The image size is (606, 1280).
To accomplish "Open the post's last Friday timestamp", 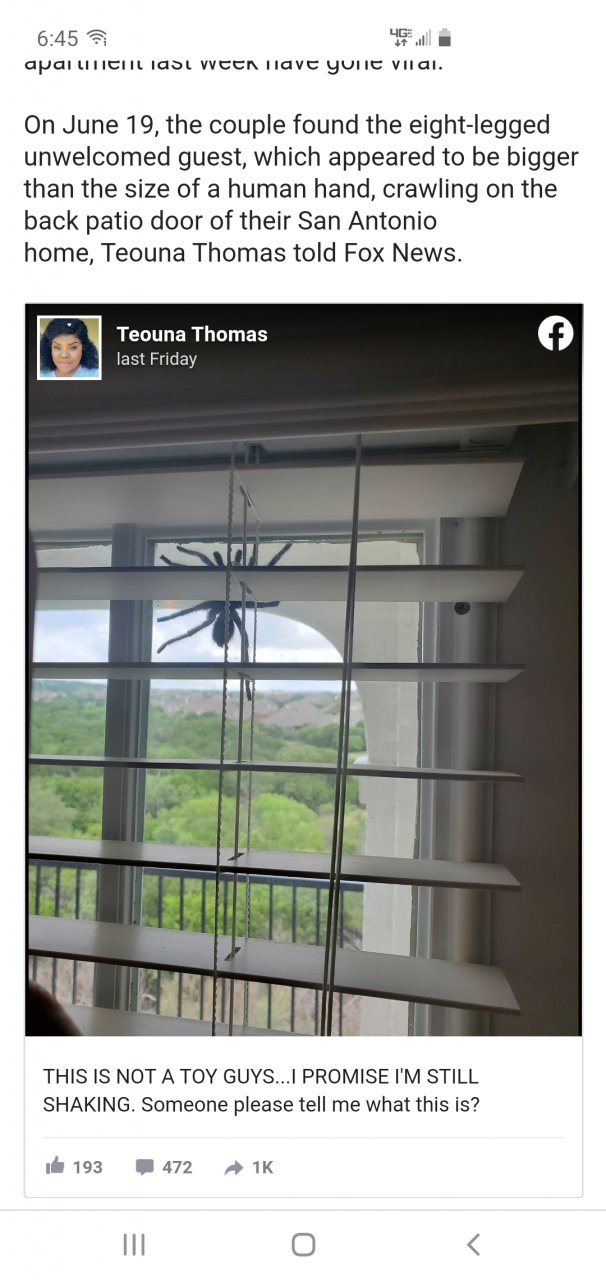I will [157, 359].
